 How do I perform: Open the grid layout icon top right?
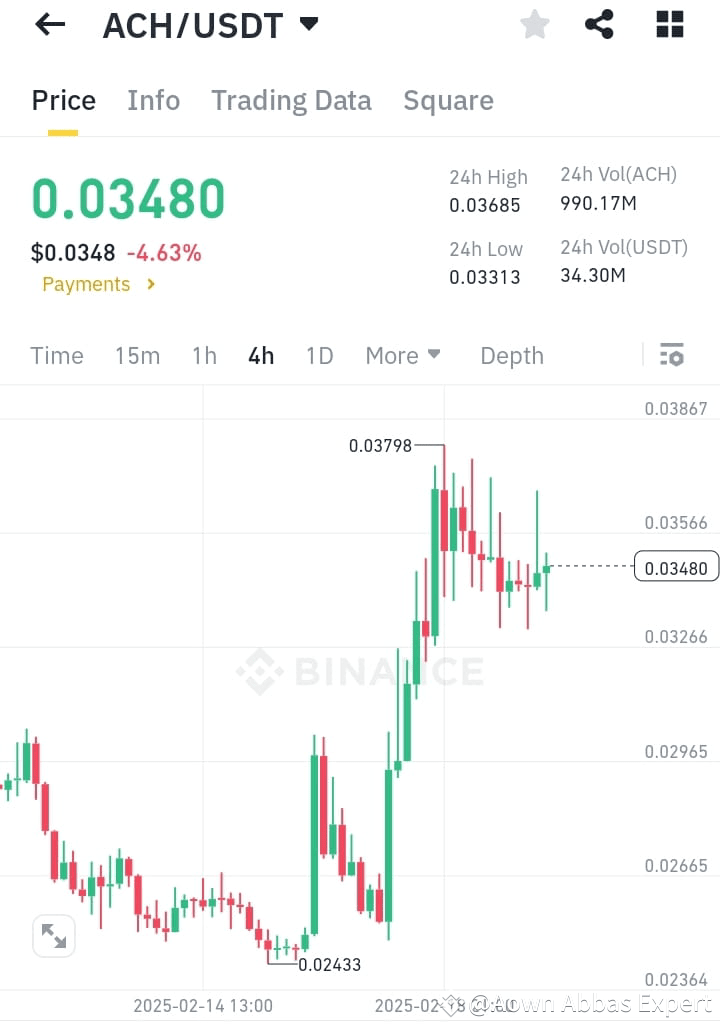tap(668, 24)
